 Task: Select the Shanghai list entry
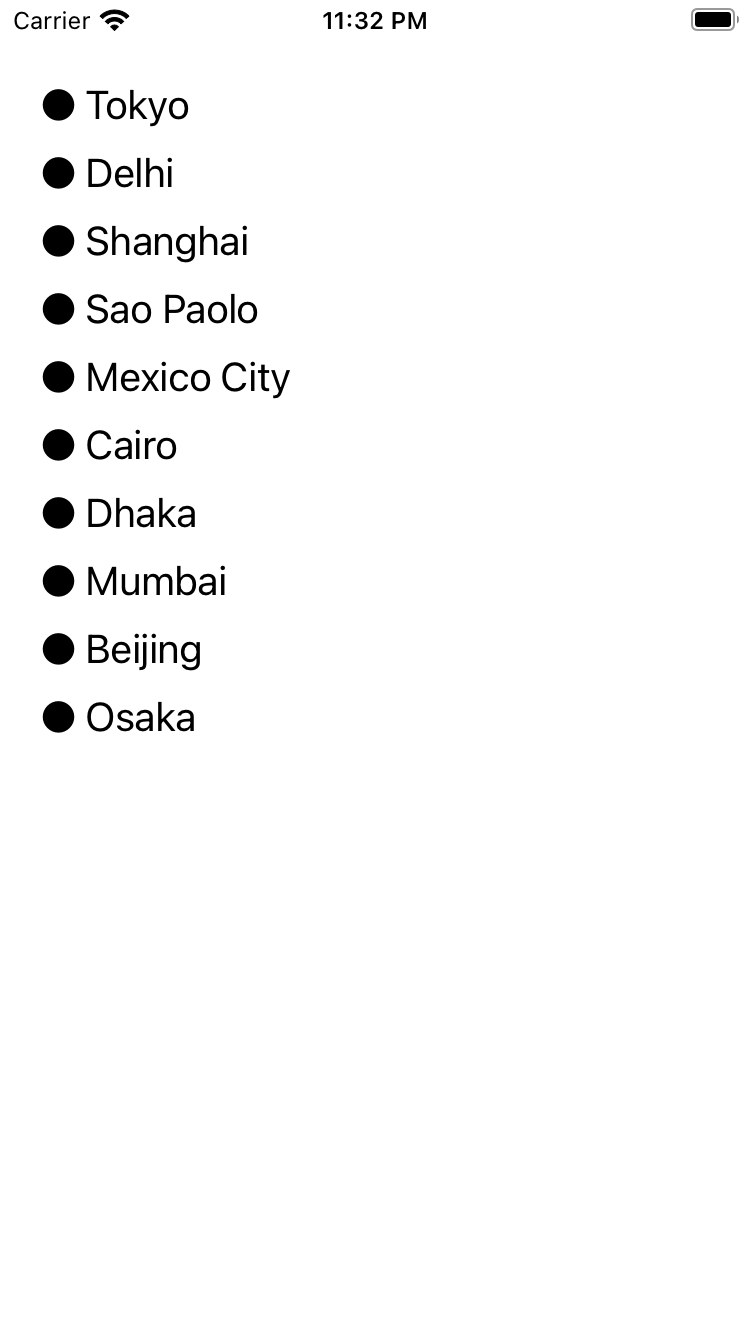(x=167, y=241)
